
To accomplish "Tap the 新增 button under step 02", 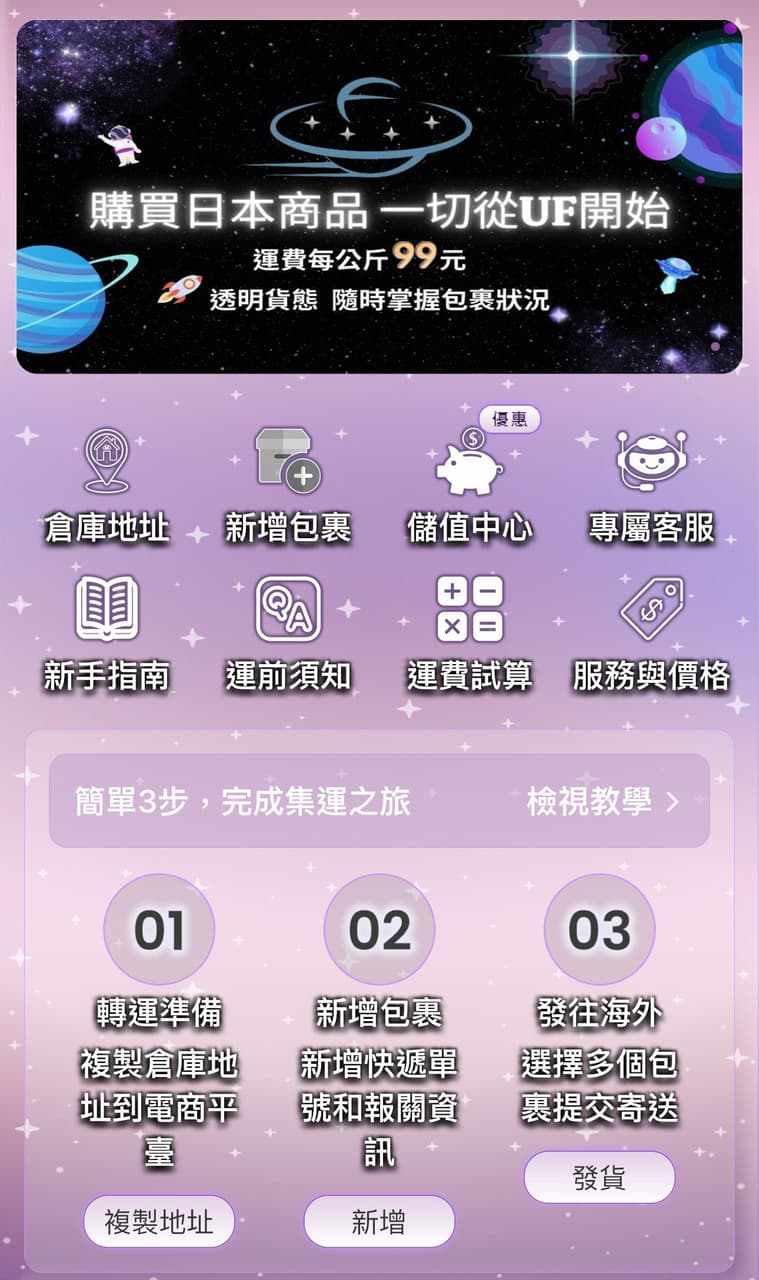I will tap(379, 1221).
